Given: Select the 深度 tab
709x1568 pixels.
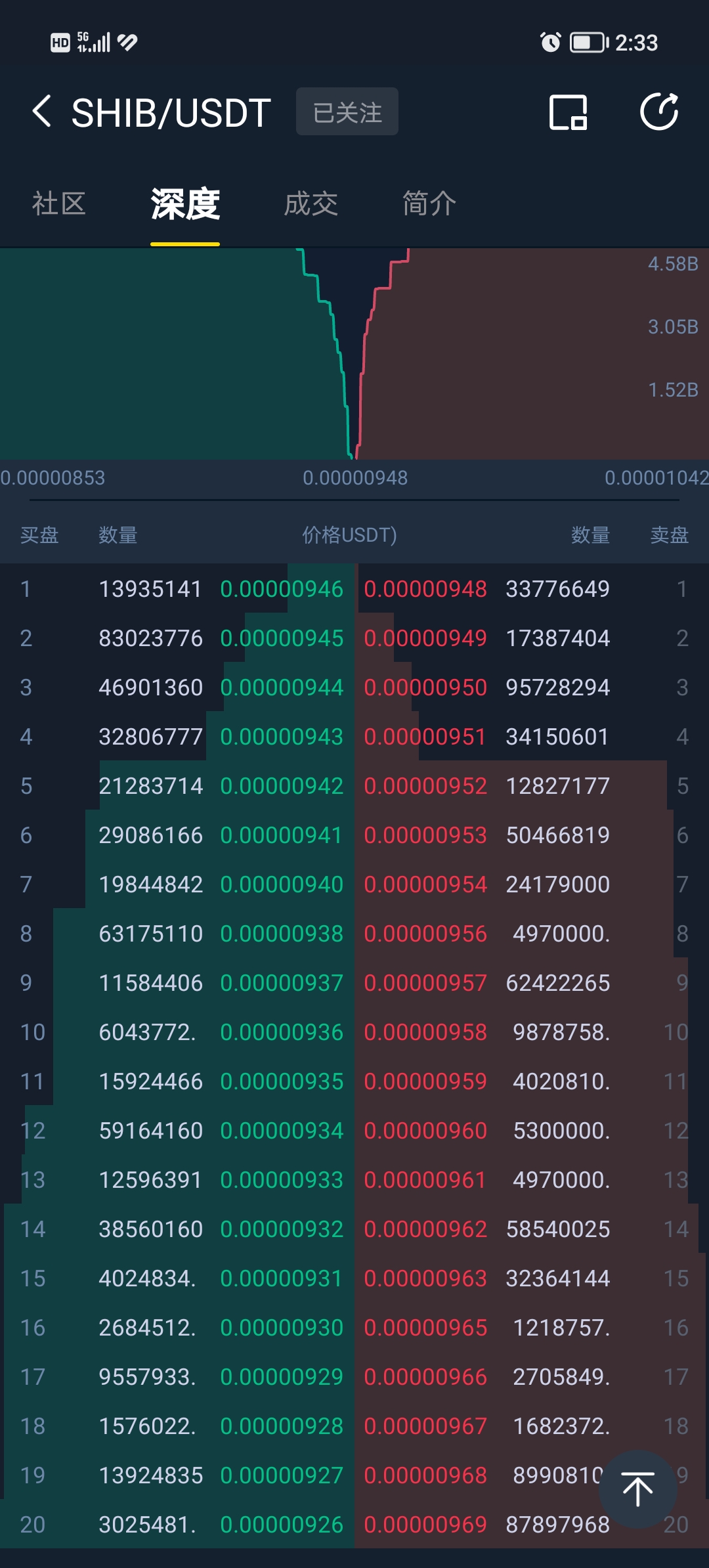Looking at the screenshot, I should 185,204.
